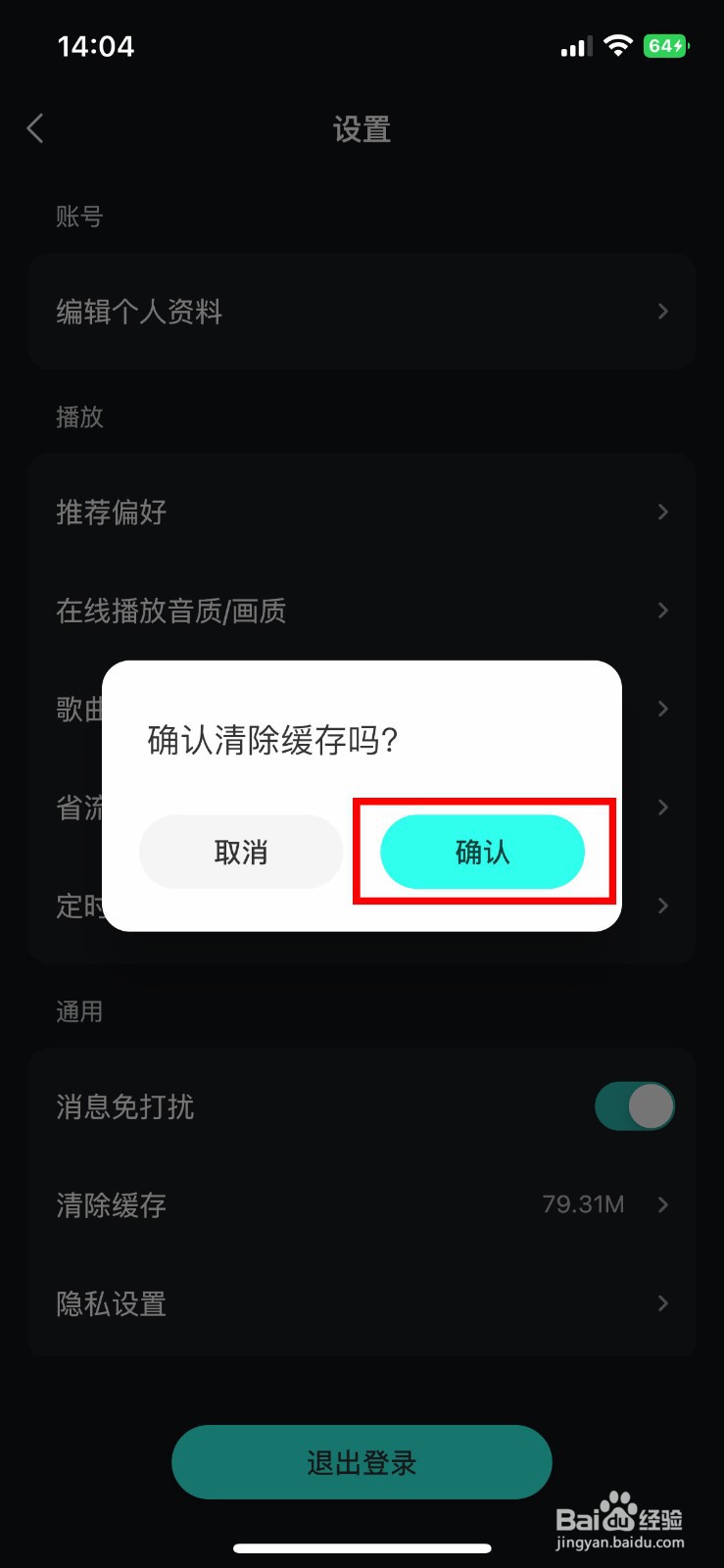Expand the 在线播放音质/画质 settings row
Image resolution: width=724 pixels, height=1568 pixels.
click(x=663, y=611)
